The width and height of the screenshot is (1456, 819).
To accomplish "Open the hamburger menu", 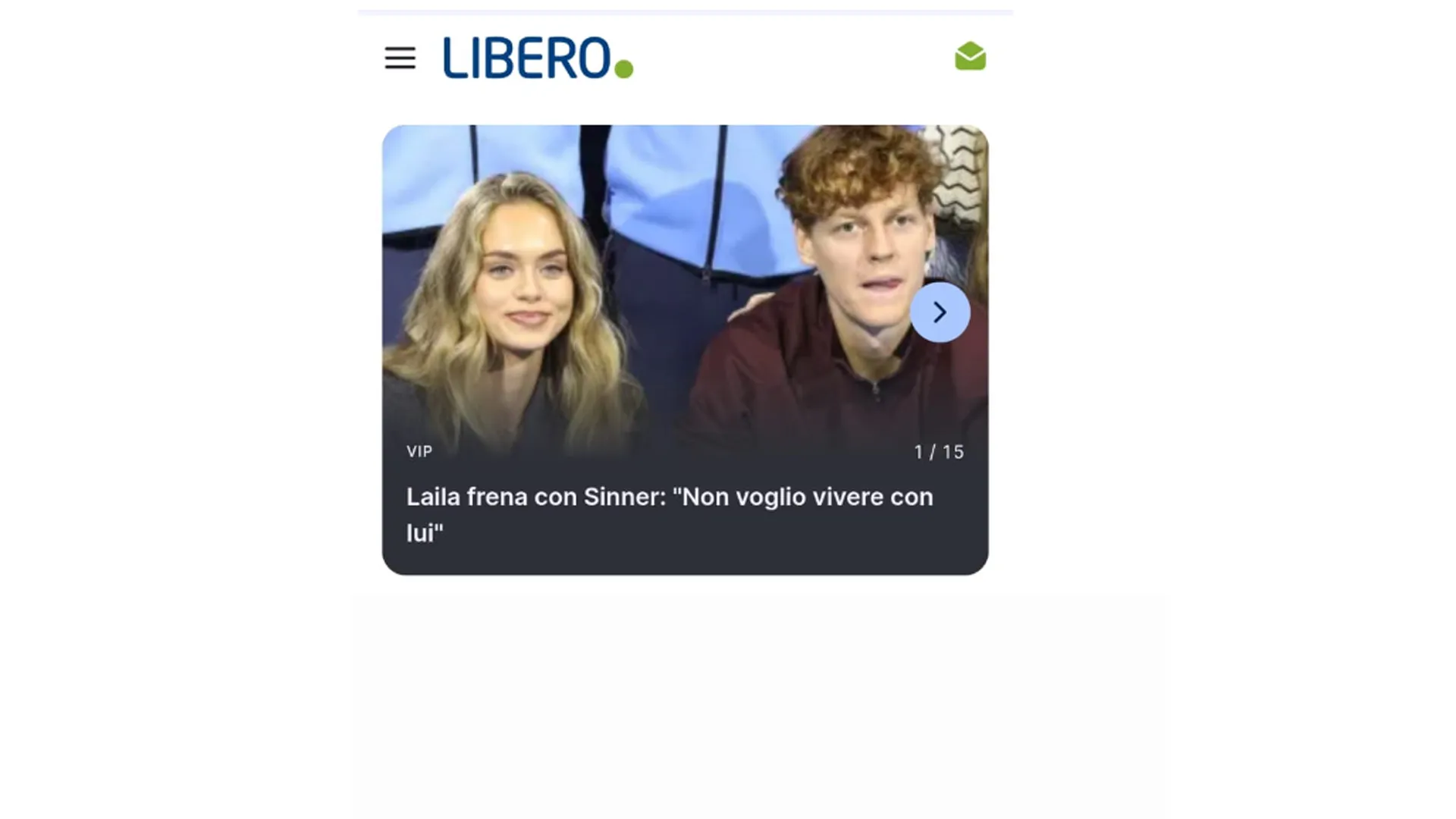I will [400, 58].
